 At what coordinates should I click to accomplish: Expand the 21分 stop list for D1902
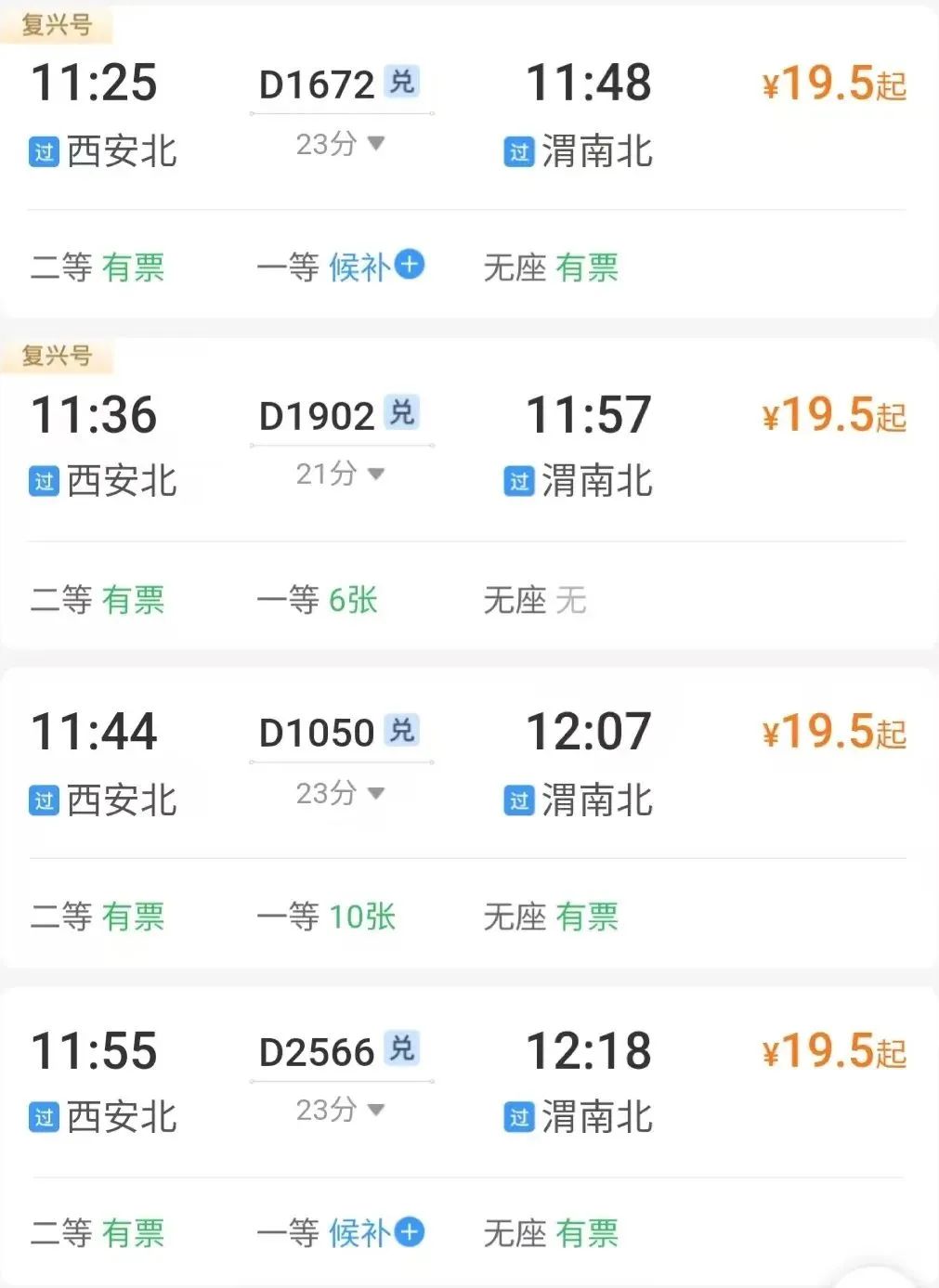pyautogui.click(x=340, y=475)
